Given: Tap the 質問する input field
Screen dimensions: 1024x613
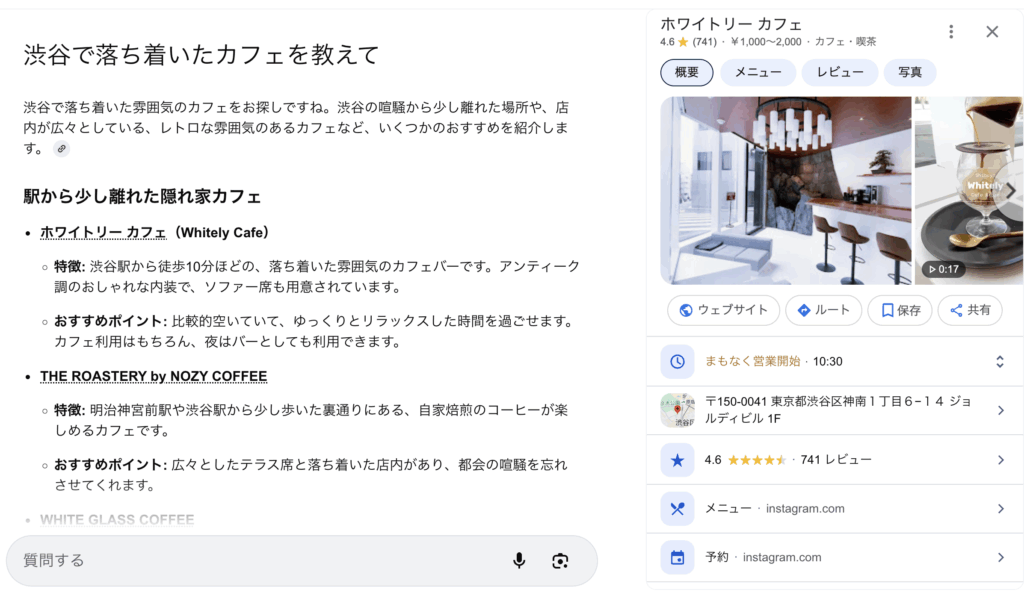Looking at the screenshot, I should point(250,560).
